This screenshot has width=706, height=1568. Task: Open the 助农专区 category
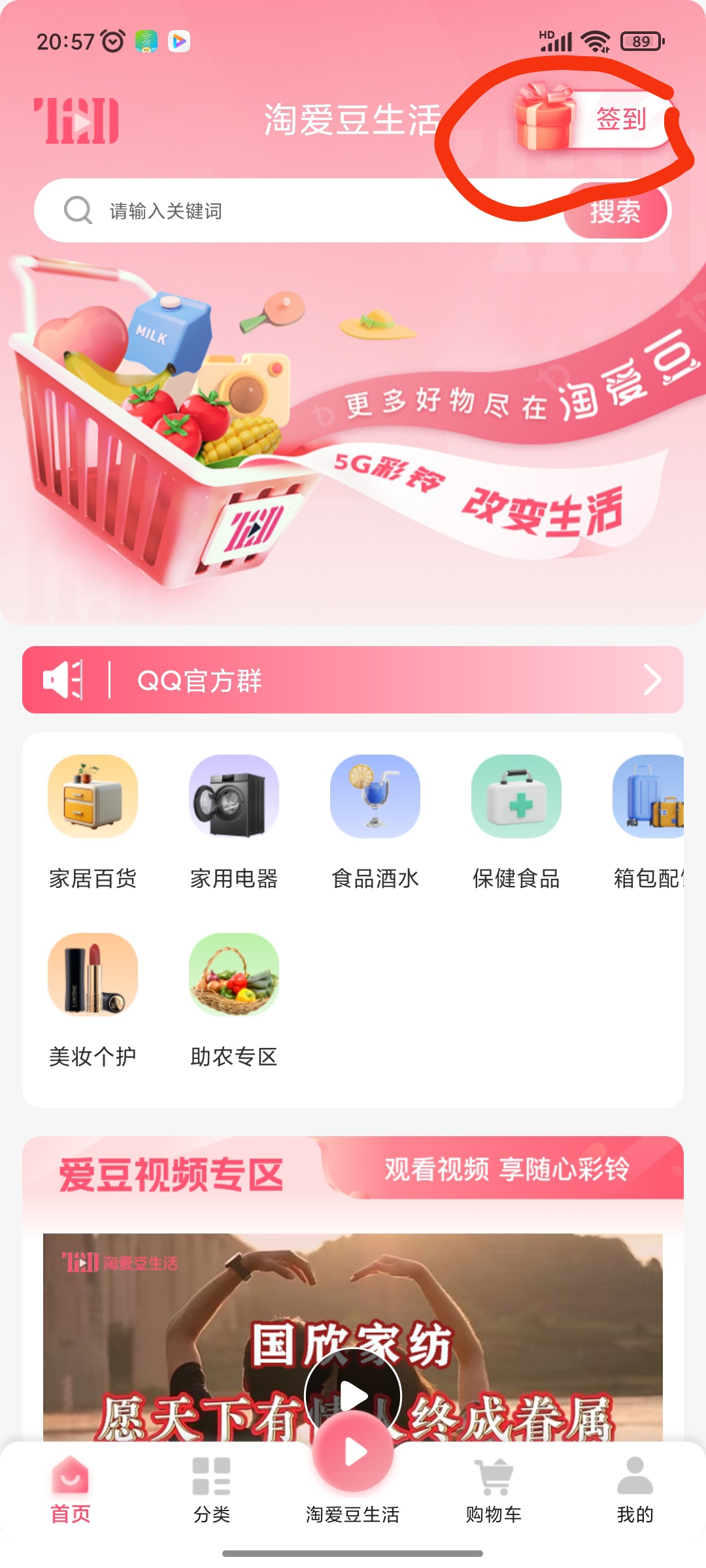click(x=234, y=998)
